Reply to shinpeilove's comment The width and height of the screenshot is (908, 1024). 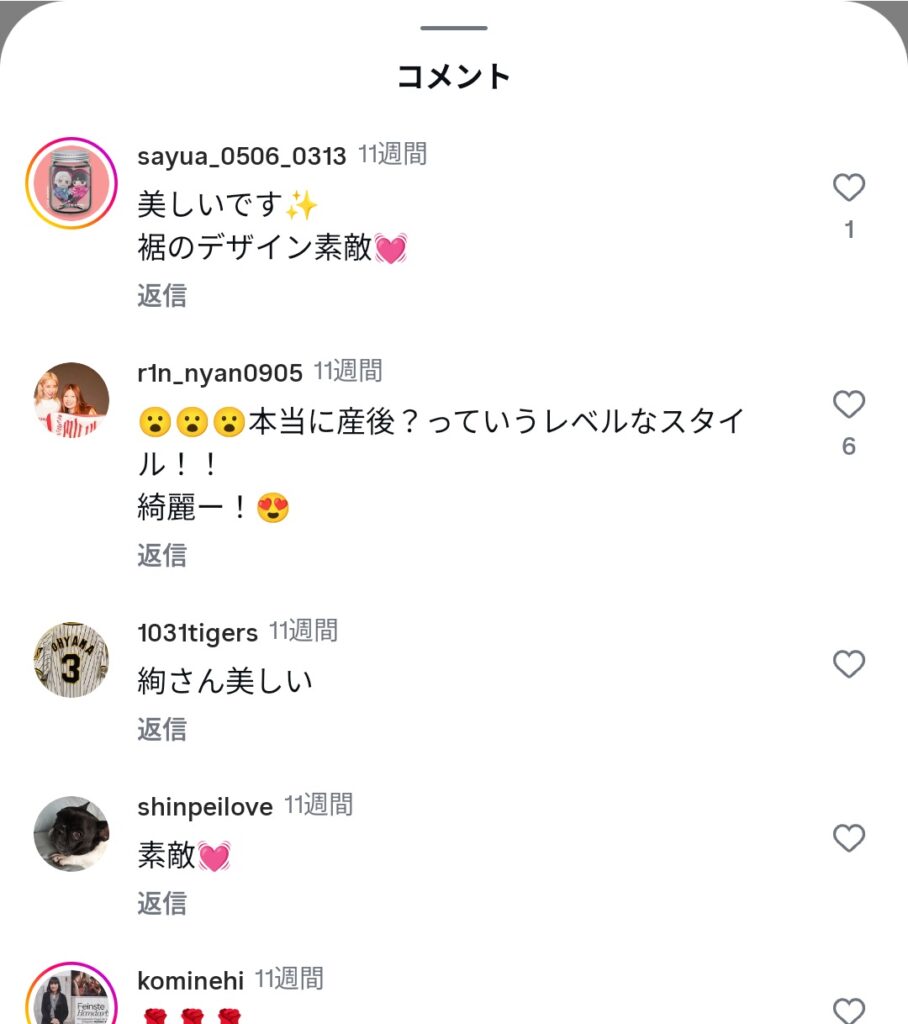click(x=162, y=903)
